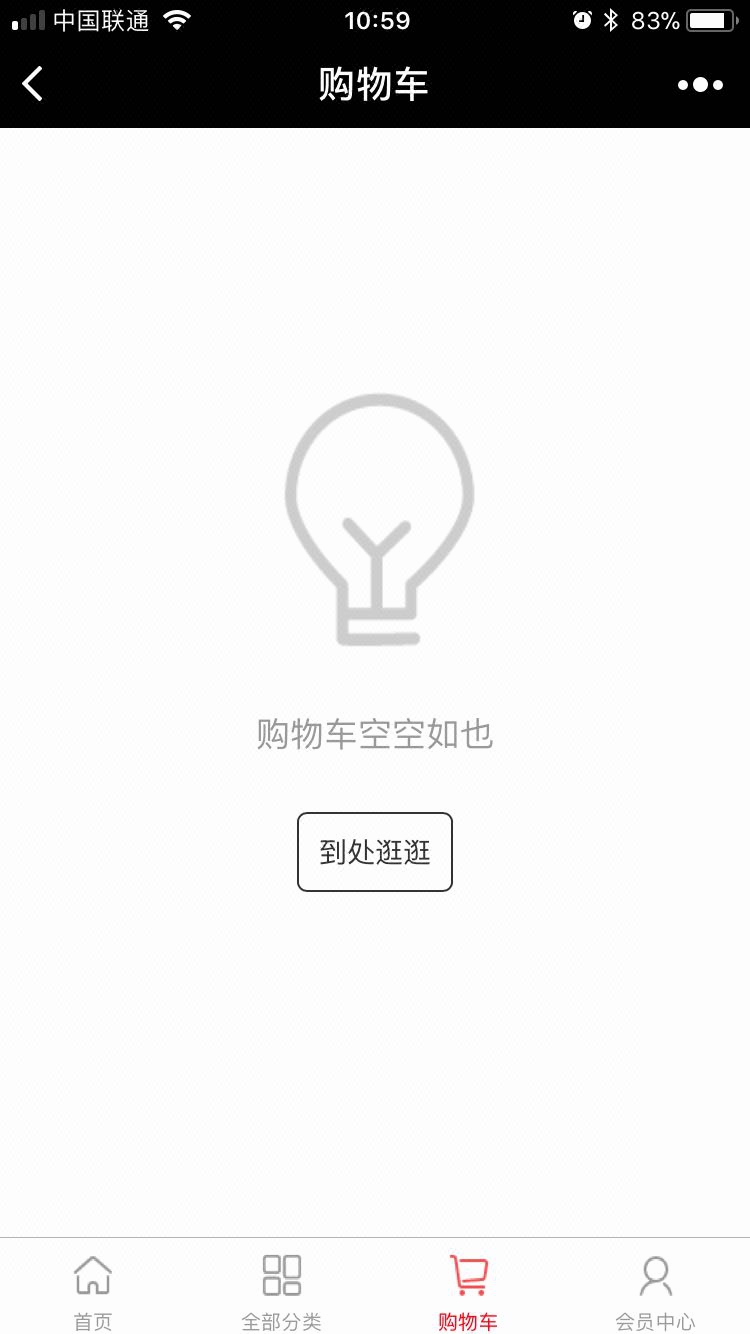Viewport: 750px width, 1334px height.
Task: Open the 全部分类 tab
Action: tap(281, 1292)
